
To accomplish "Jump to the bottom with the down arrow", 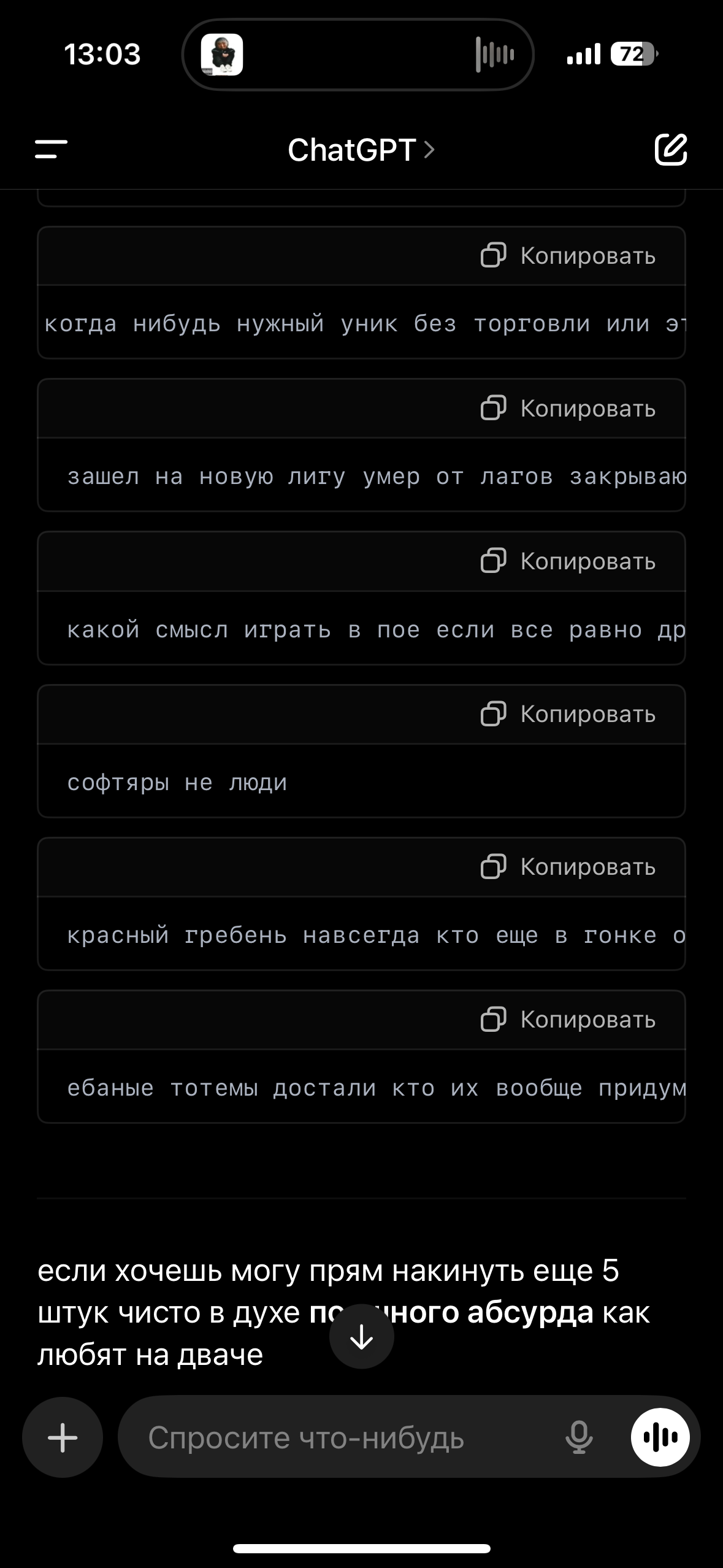I will pos(362,1337).
